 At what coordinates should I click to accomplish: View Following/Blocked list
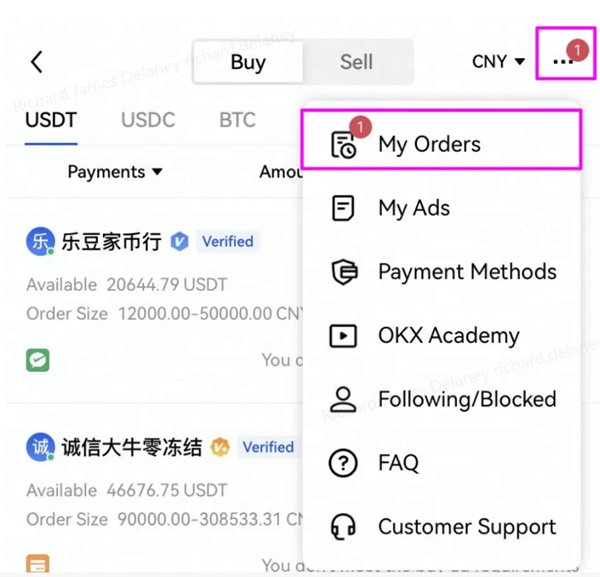[467, 399]
